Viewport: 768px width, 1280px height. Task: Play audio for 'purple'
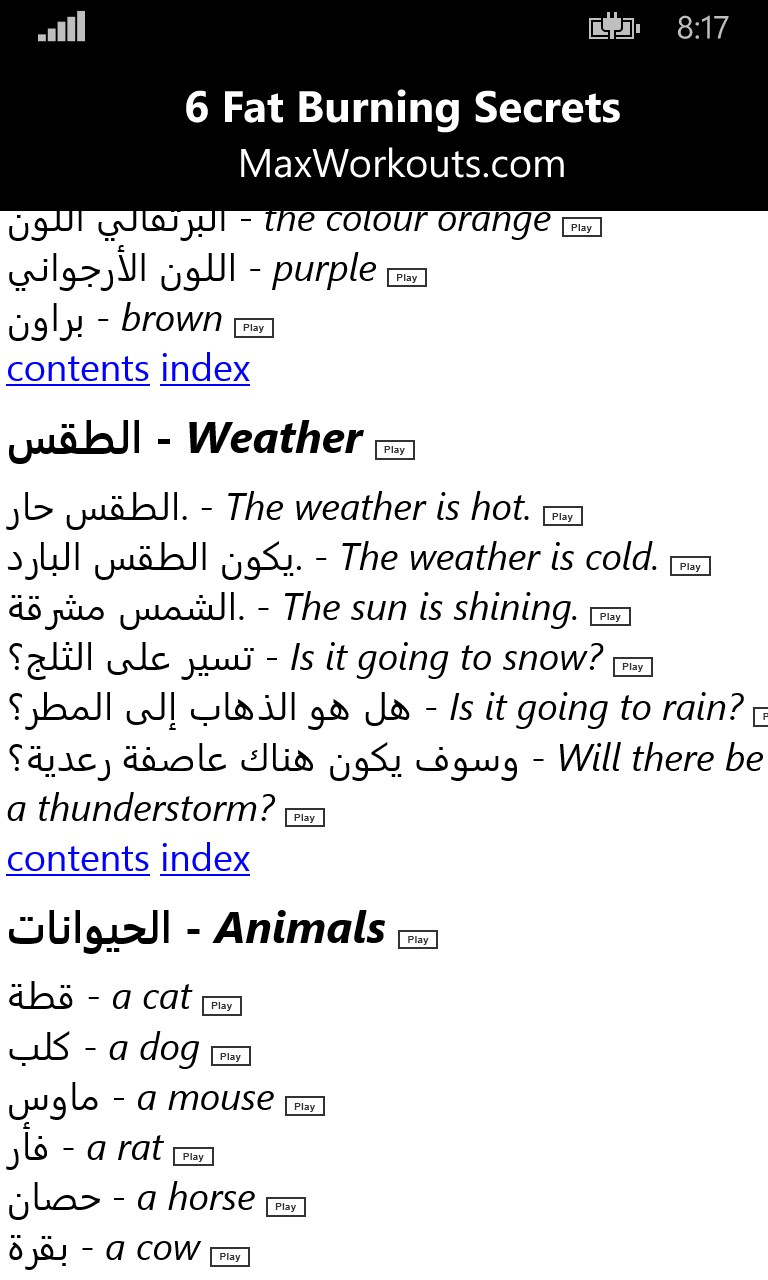[x=406, y=278]
